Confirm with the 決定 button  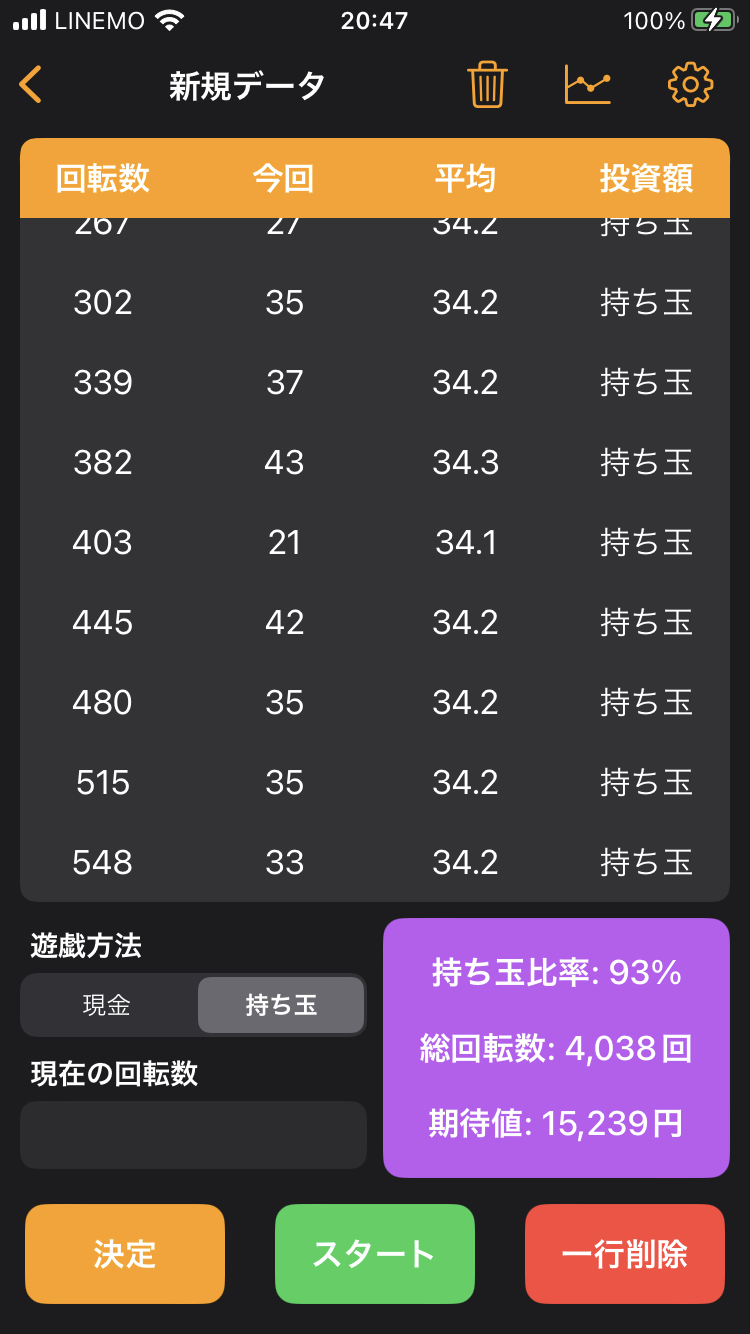[125, 1254]
